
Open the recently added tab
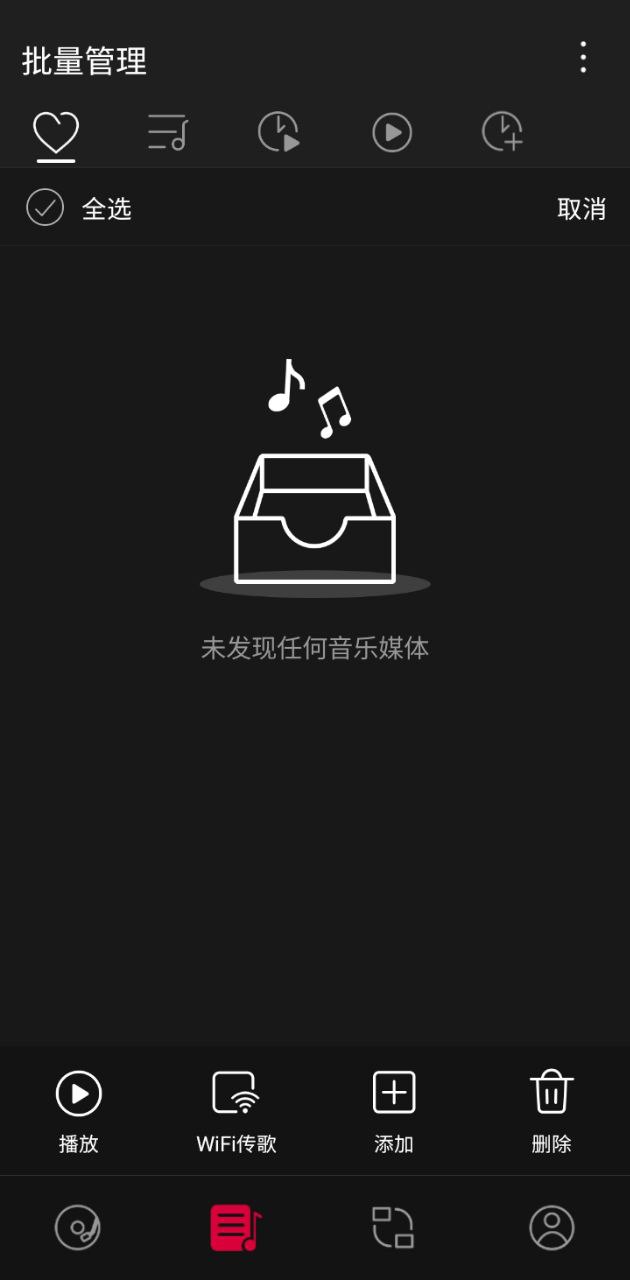[503, 132]
